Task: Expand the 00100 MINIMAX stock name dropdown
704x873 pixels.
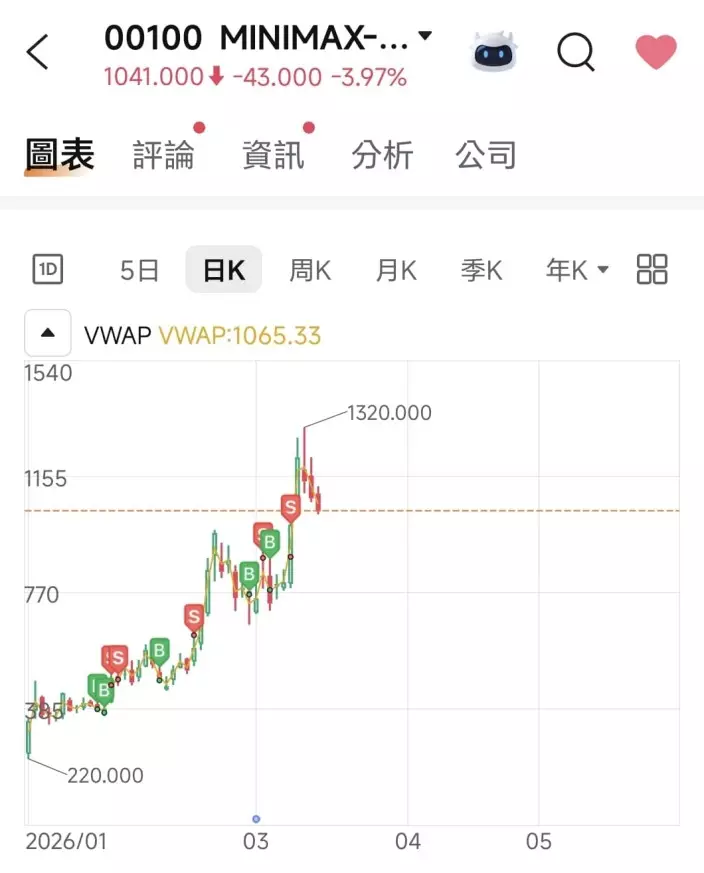Action: pos(425,36)
